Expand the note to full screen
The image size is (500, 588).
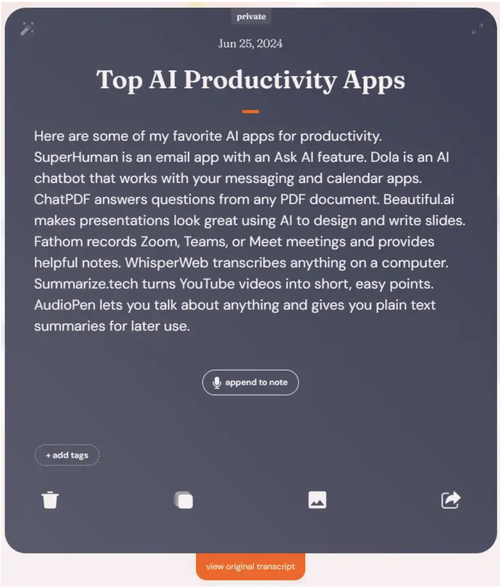click(x=477, y=29)
